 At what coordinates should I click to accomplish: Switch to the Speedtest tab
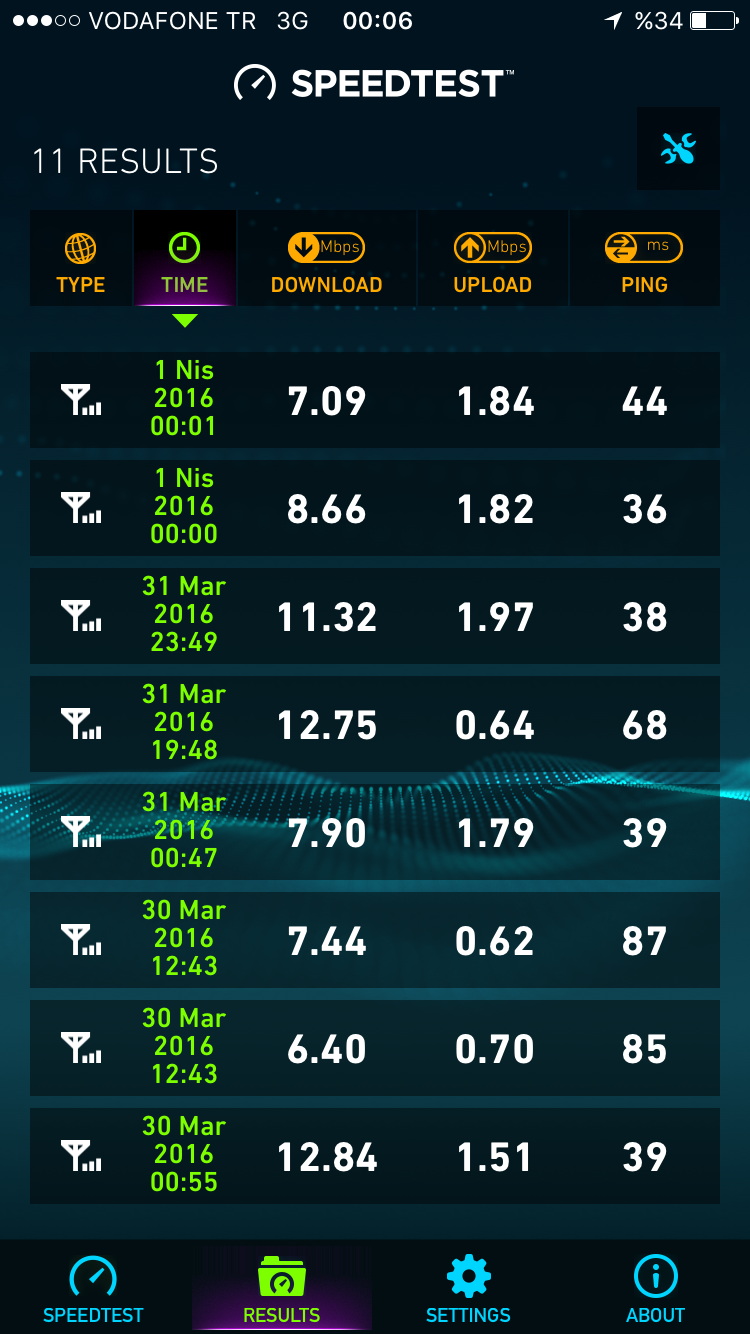pos(93,1290)
